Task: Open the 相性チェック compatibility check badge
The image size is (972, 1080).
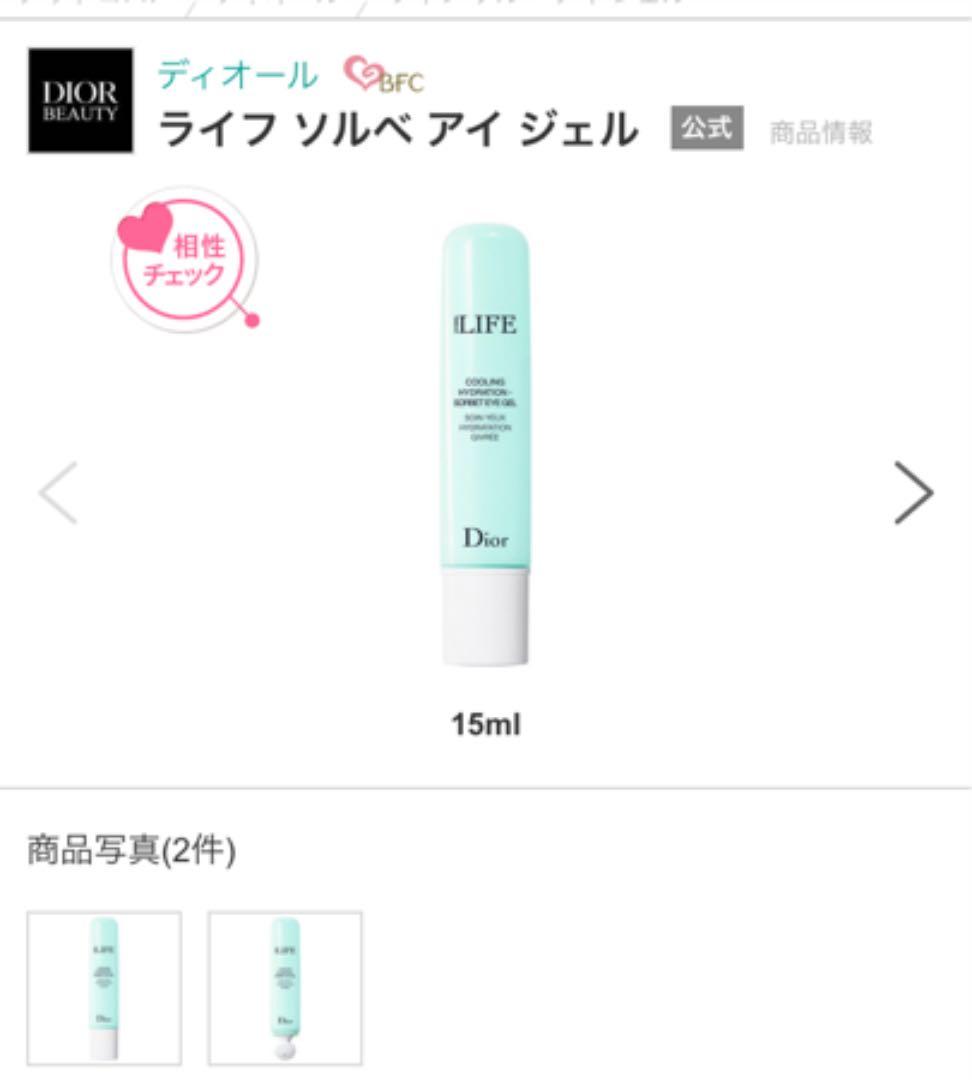Action: [x=185, y=260]
